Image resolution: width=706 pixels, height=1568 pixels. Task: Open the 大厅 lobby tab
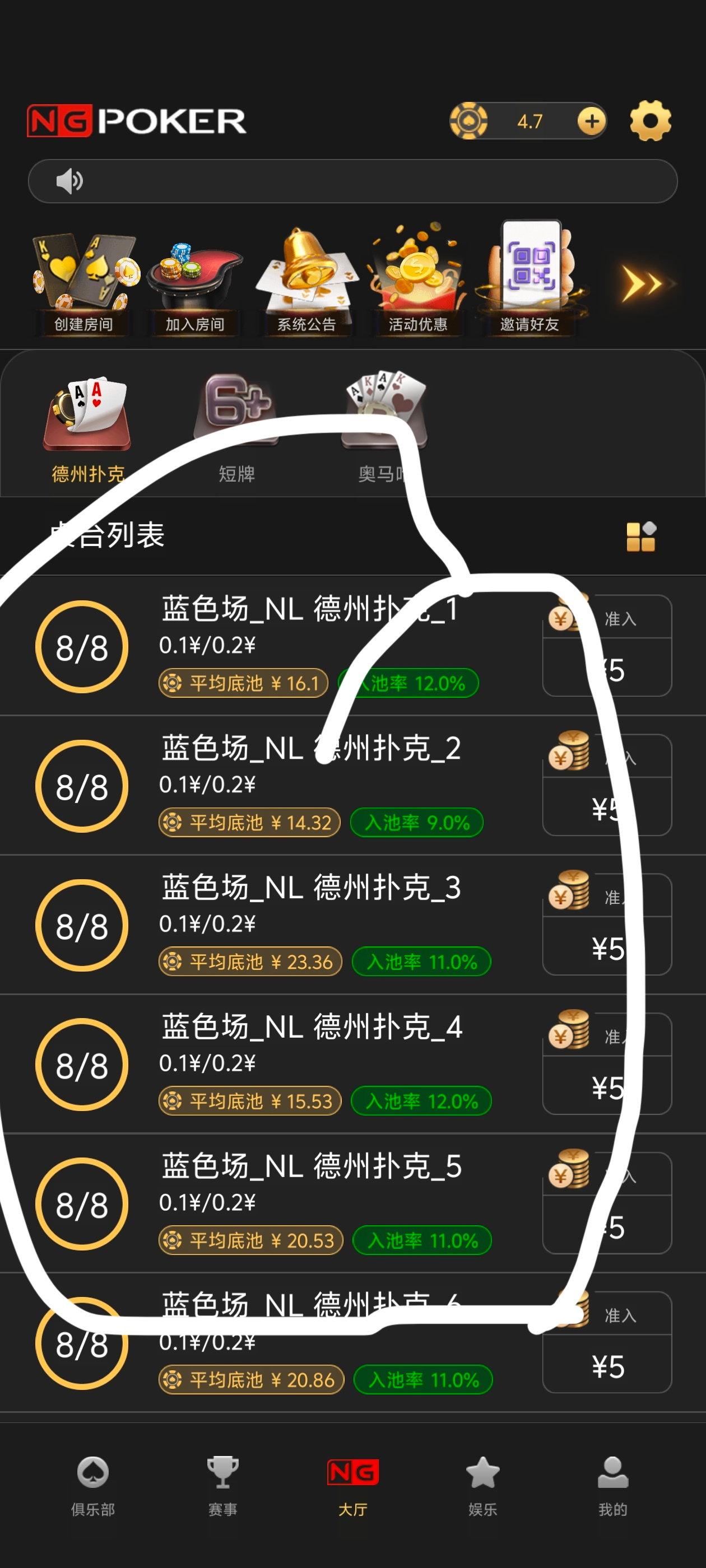point(352,1484)
